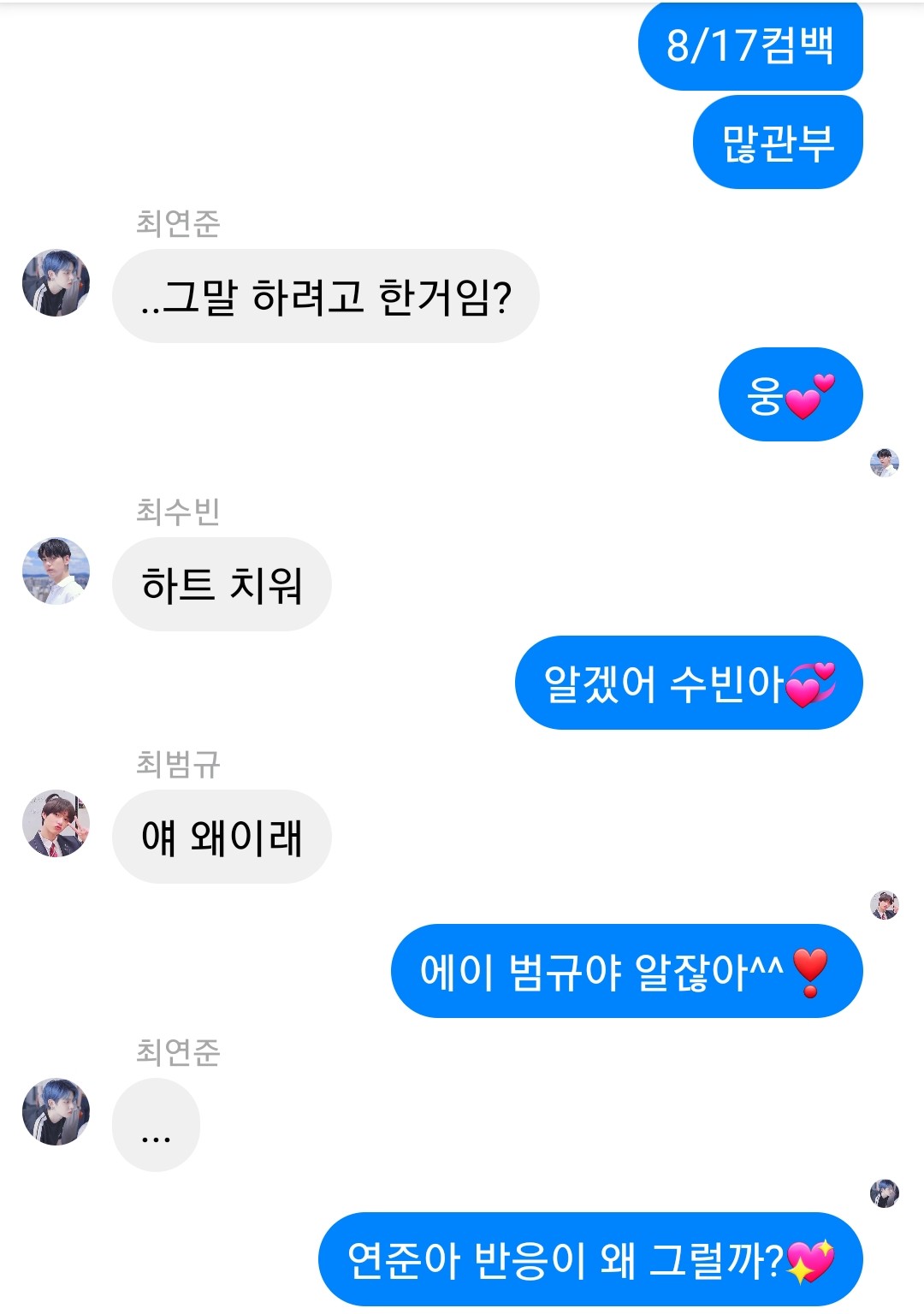This screenshot has width=924, height=1314.
Task: Tap 최연준's avatar beside the '...' message
Action: pos(56,1112)
